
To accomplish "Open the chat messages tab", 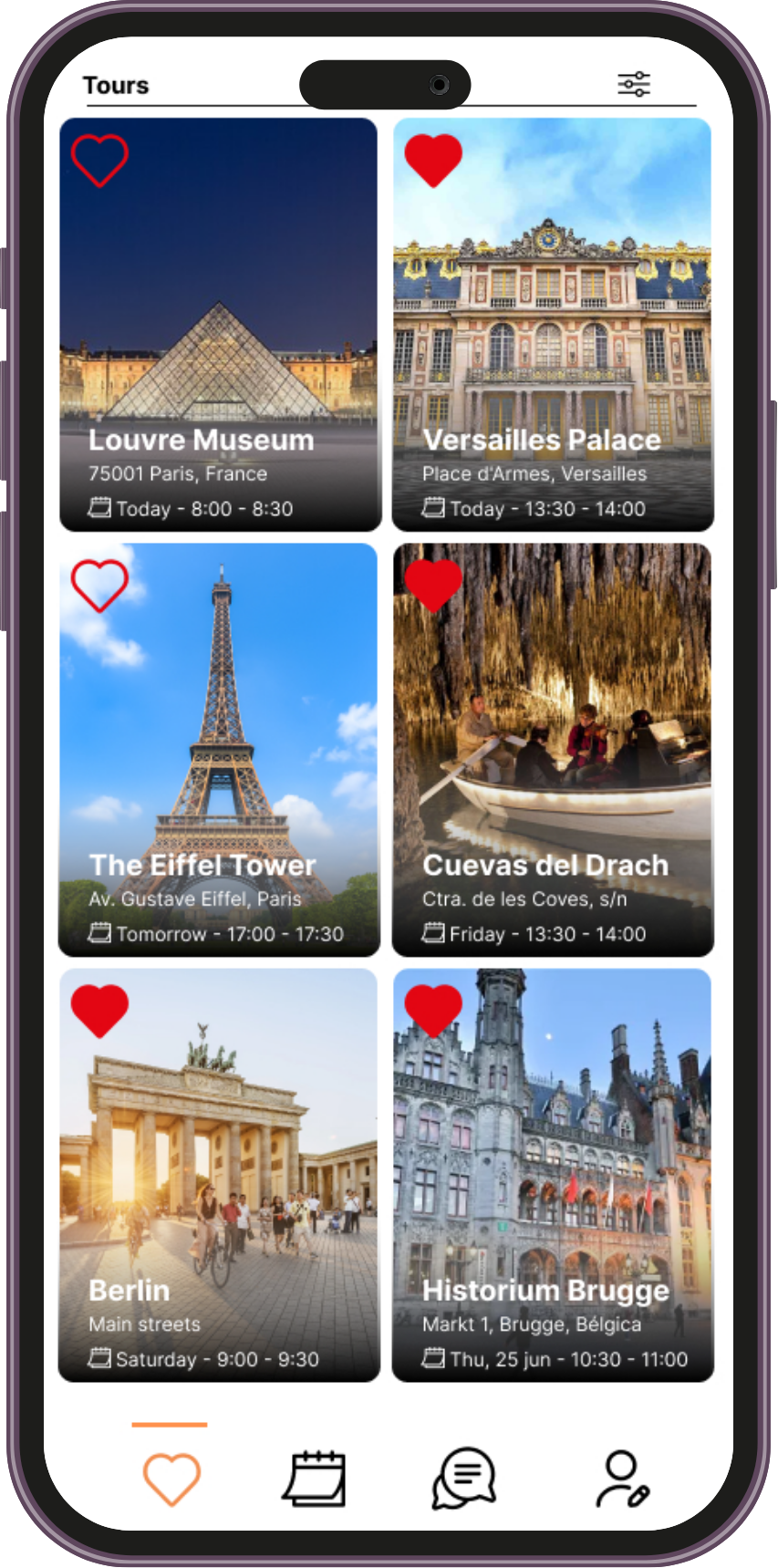I will pos(464,1478).
